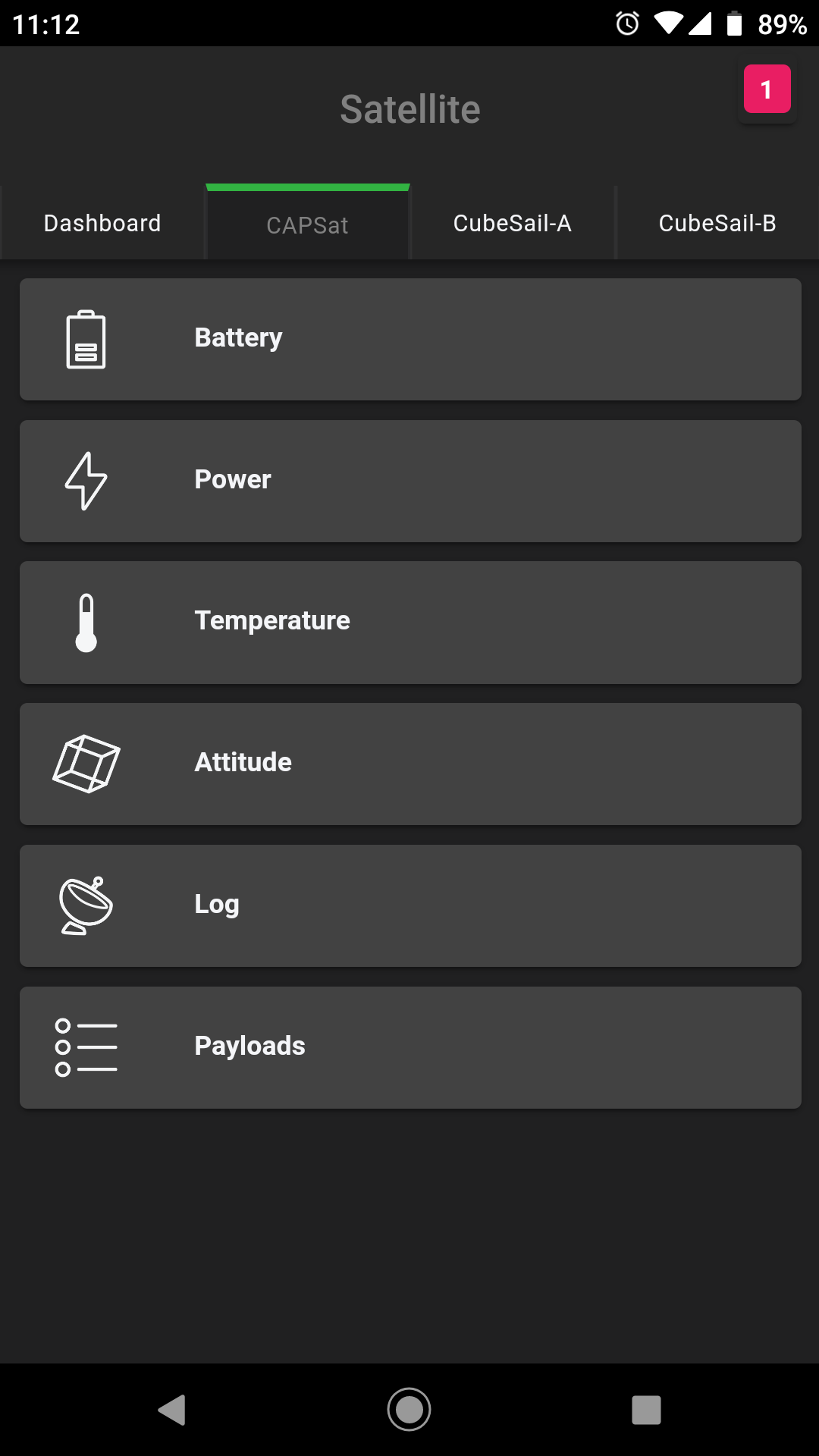Viewport: 819px width, 1456px height.
Task: Switch to the Dashboard tab
Action: click(x=102, y=223)
